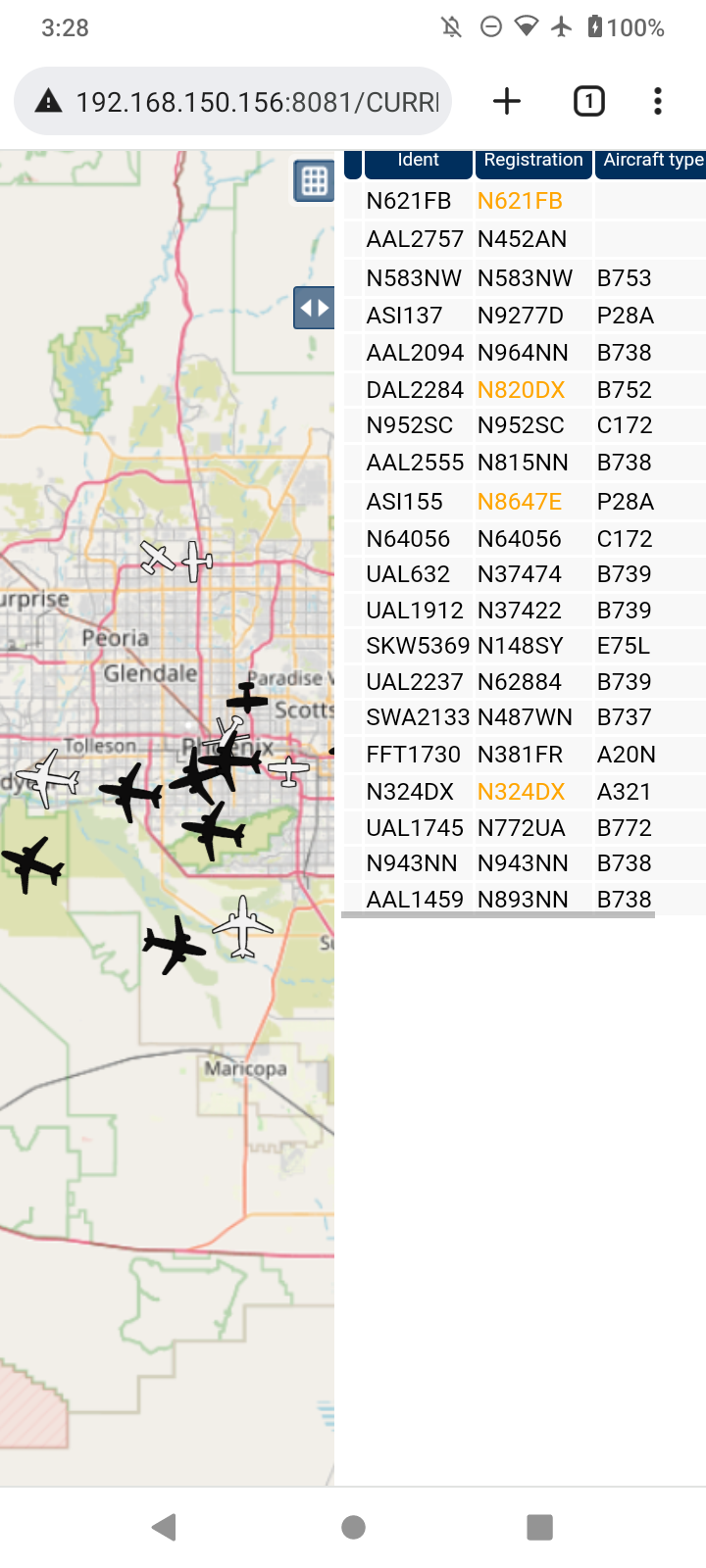Select the AAL2757 aircraft row
This screenshot has width=706, height=1568.
click(525, 239)
